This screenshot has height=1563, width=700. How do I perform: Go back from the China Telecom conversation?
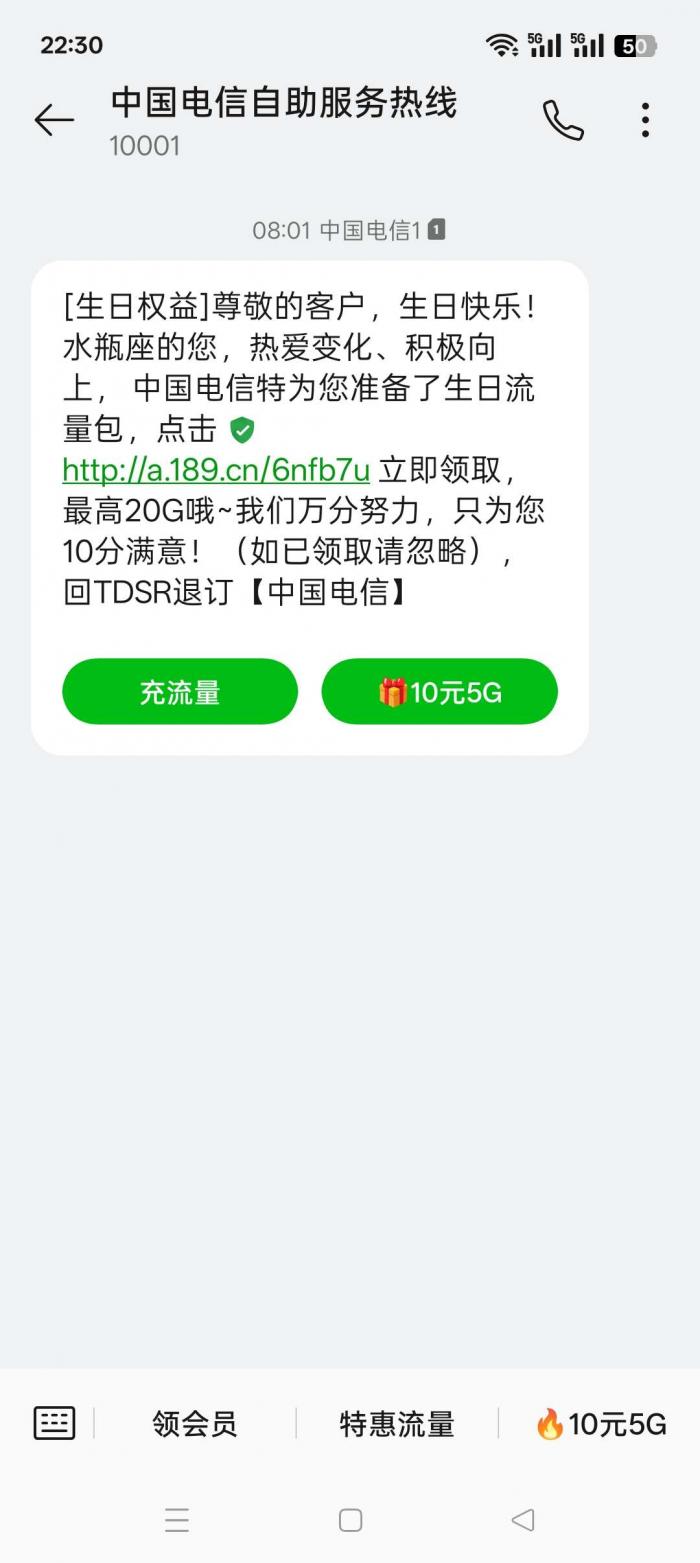coord(54,121)
